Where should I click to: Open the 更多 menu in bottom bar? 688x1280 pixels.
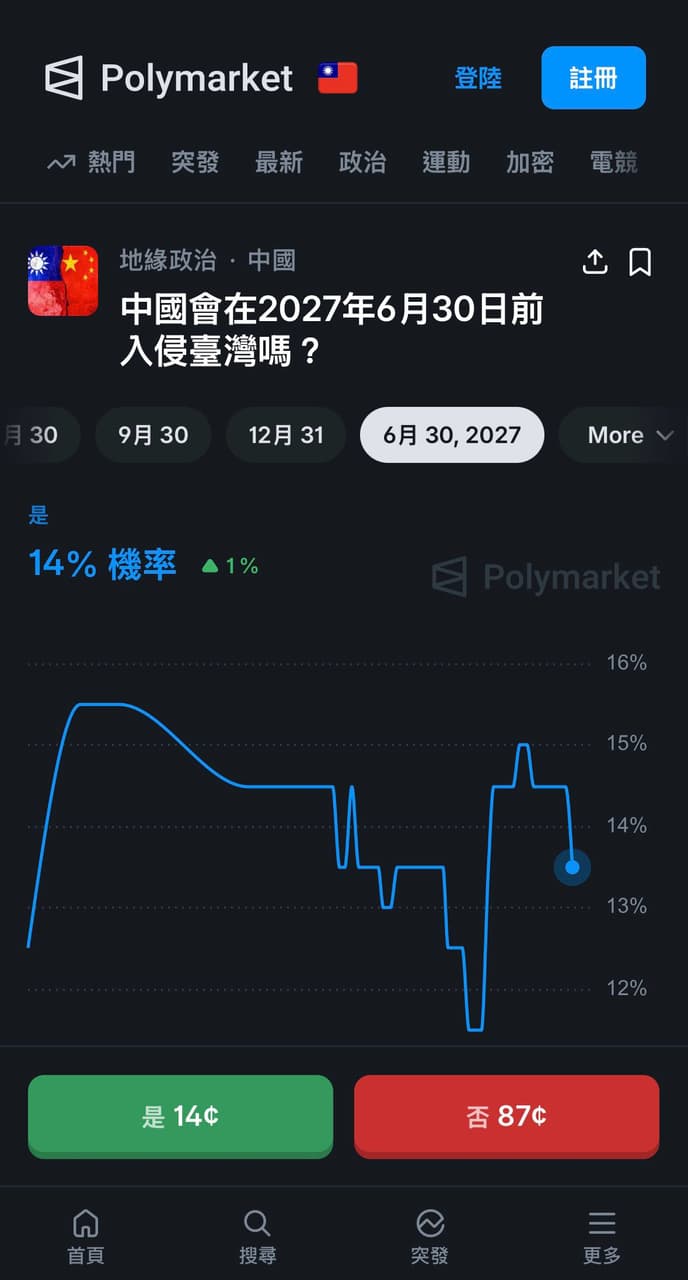602,1236
